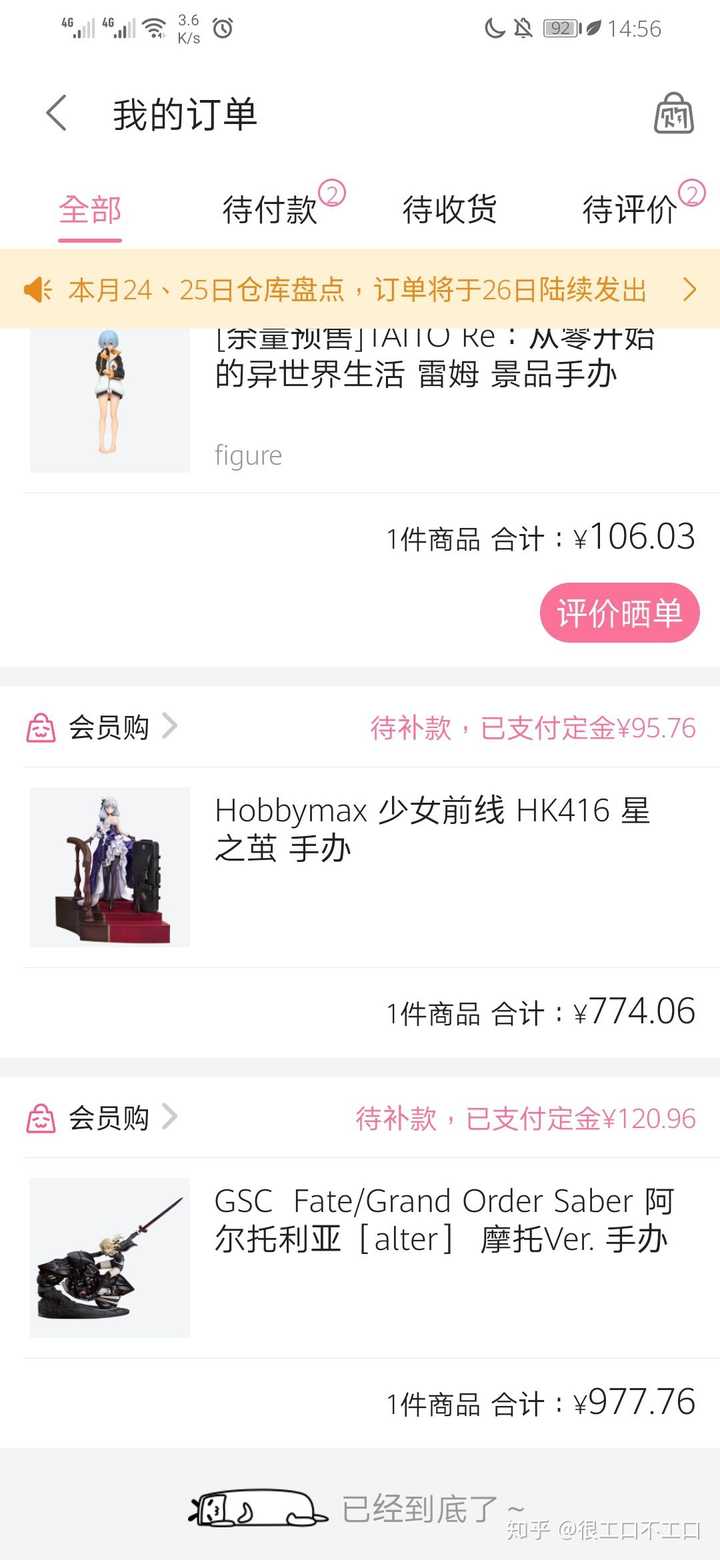Open the shopping bag icon top right
The width and height of the screenshot is (720, 1560).
pyautogui.click(x=672, y=114)
